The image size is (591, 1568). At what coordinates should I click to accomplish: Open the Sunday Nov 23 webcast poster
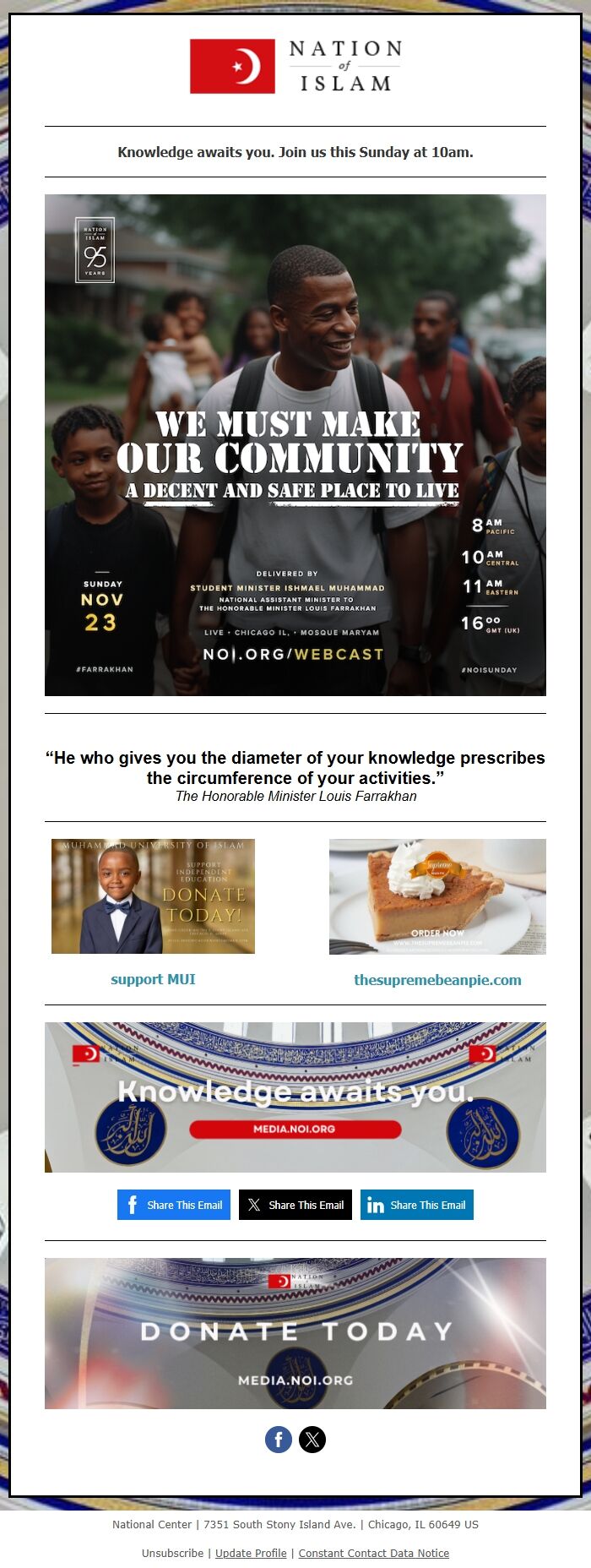point(295,445)
